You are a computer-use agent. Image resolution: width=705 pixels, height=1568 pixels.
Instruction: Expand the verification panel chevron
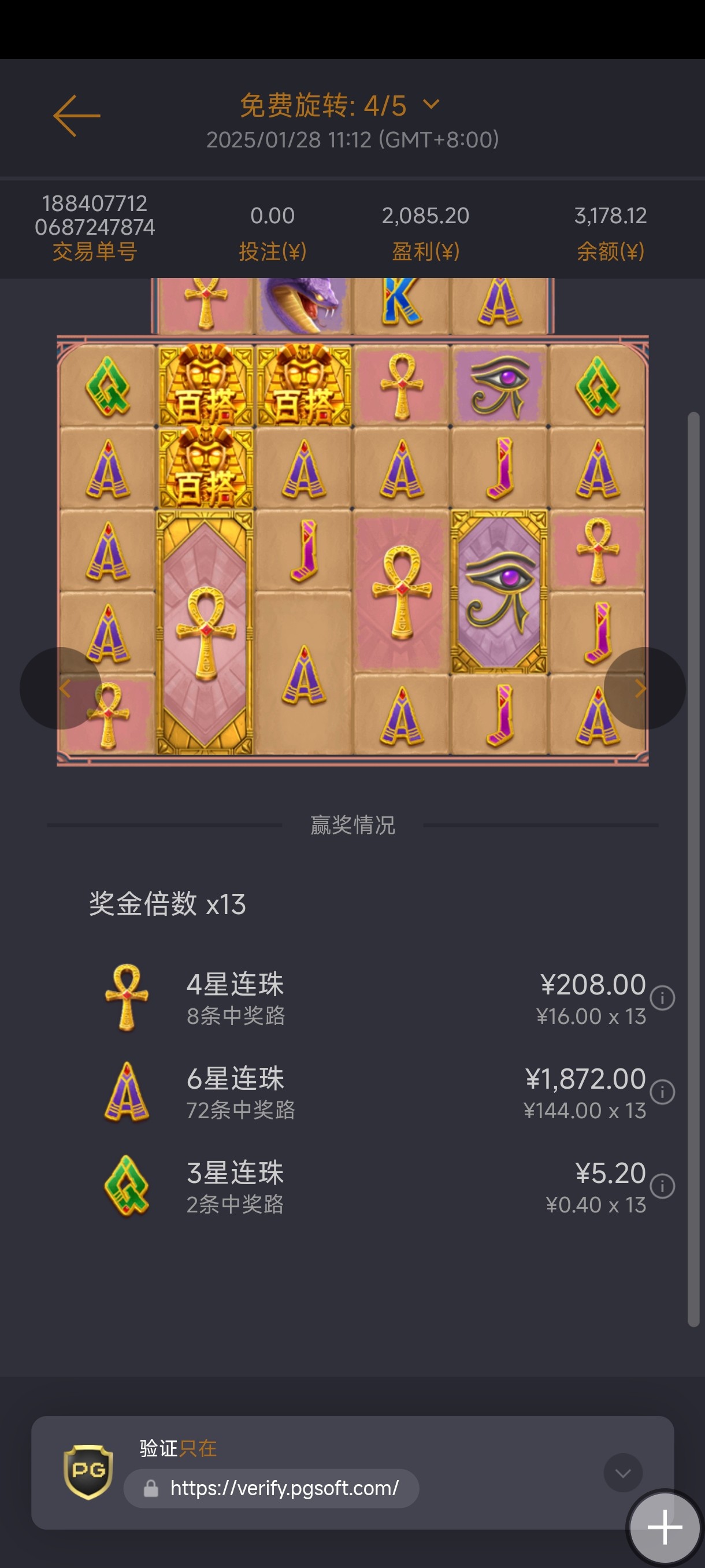point(622,1473)
